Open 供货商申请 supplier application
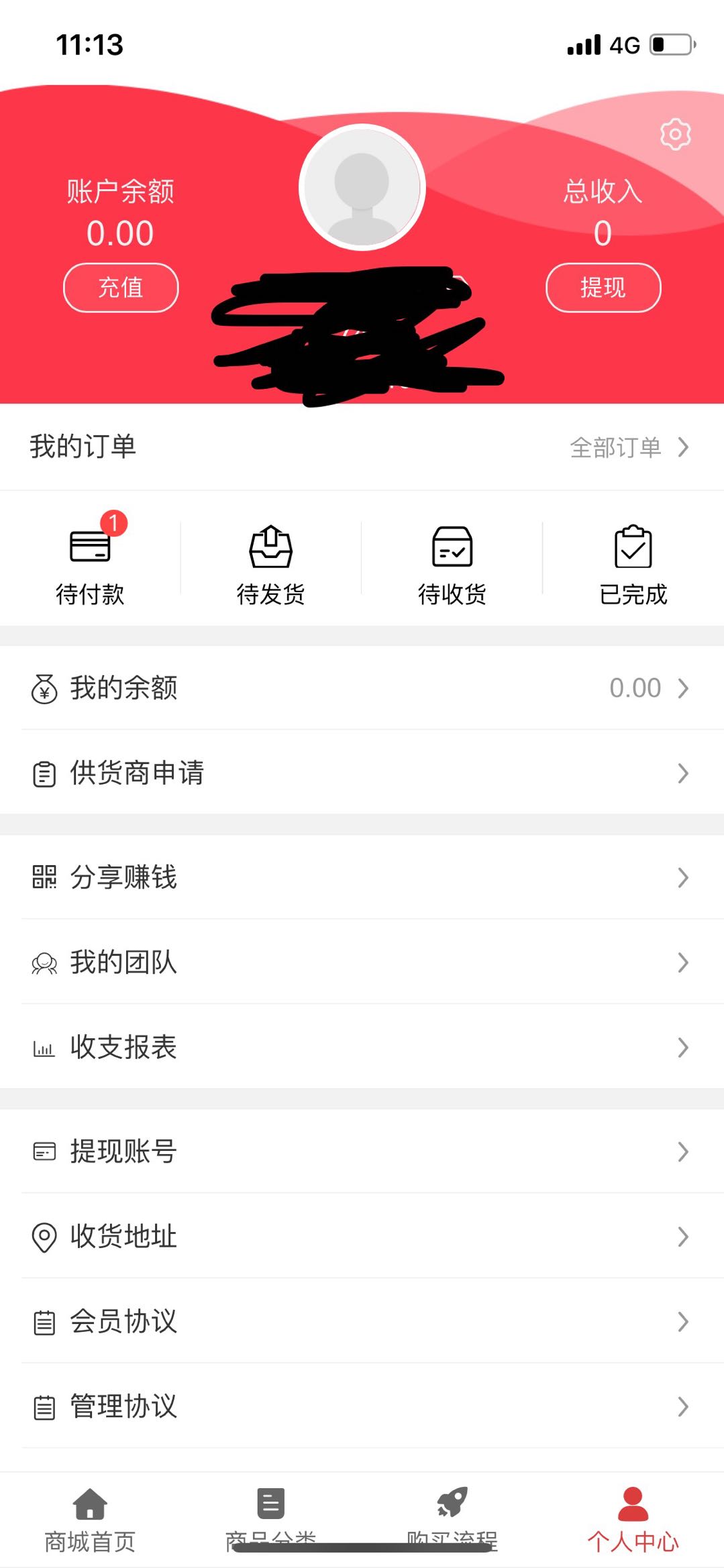Screen dimensions: 724x1568 [362, 773]
